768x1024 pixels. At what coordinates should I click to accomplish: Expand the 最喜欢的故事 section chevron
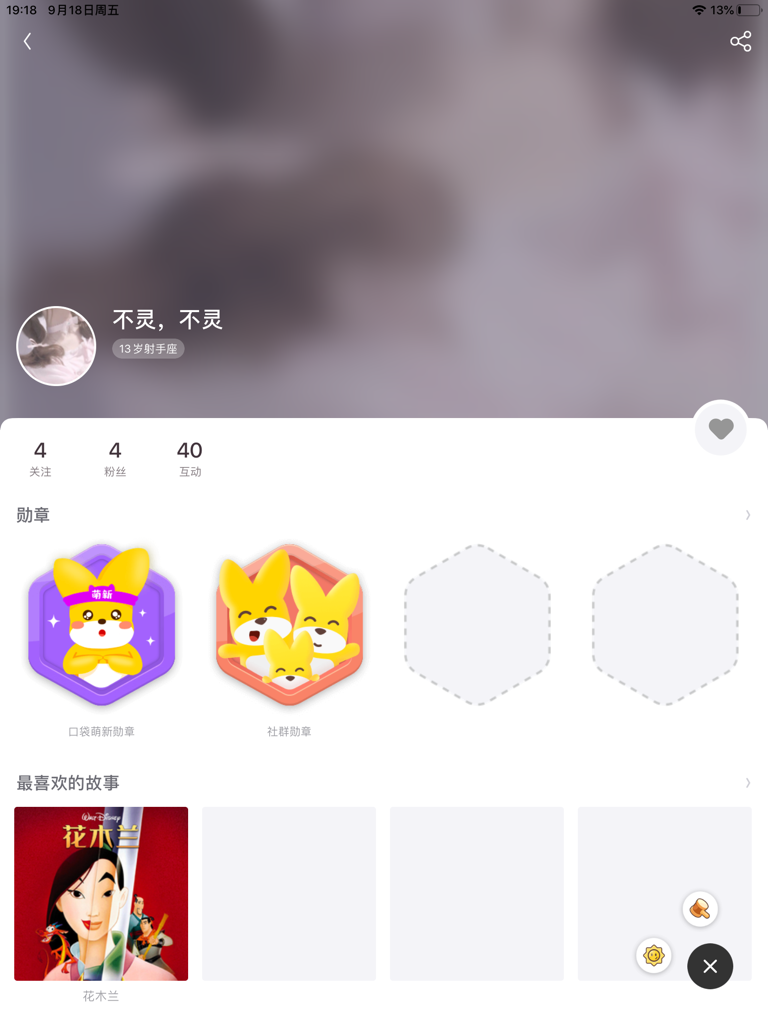[x=747, y=783]
